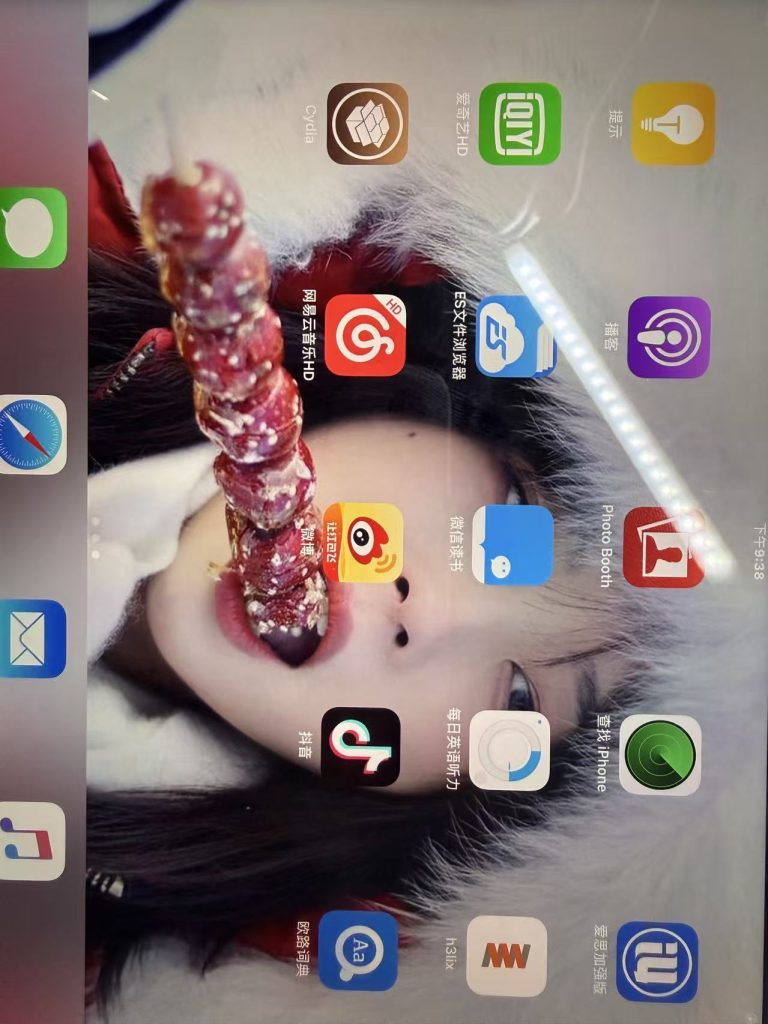The width and height of the screenshot is (768, 1024).
Task: Open the 微博 Weibo app
Action: pyautogui.click(x=363, y=542)
